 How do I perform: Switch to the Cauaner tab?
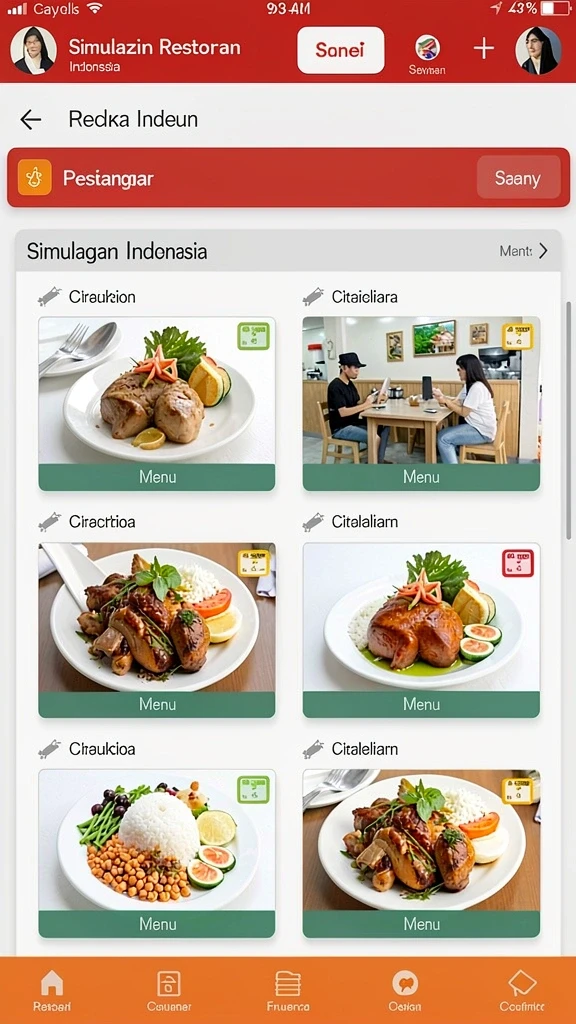click(168, 991)
